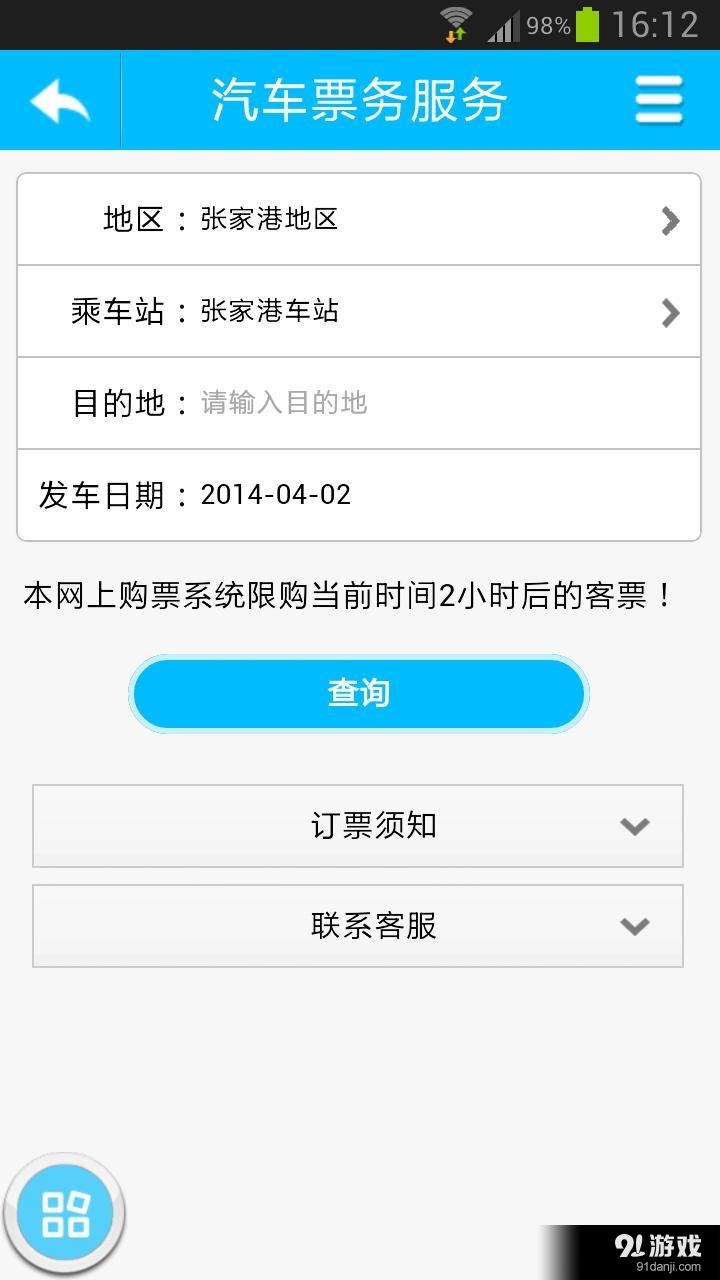The width and height of the screenshot is (720, 1280).
Task: Expand the 联系客服 customer service section
Action: click(358, 926)
